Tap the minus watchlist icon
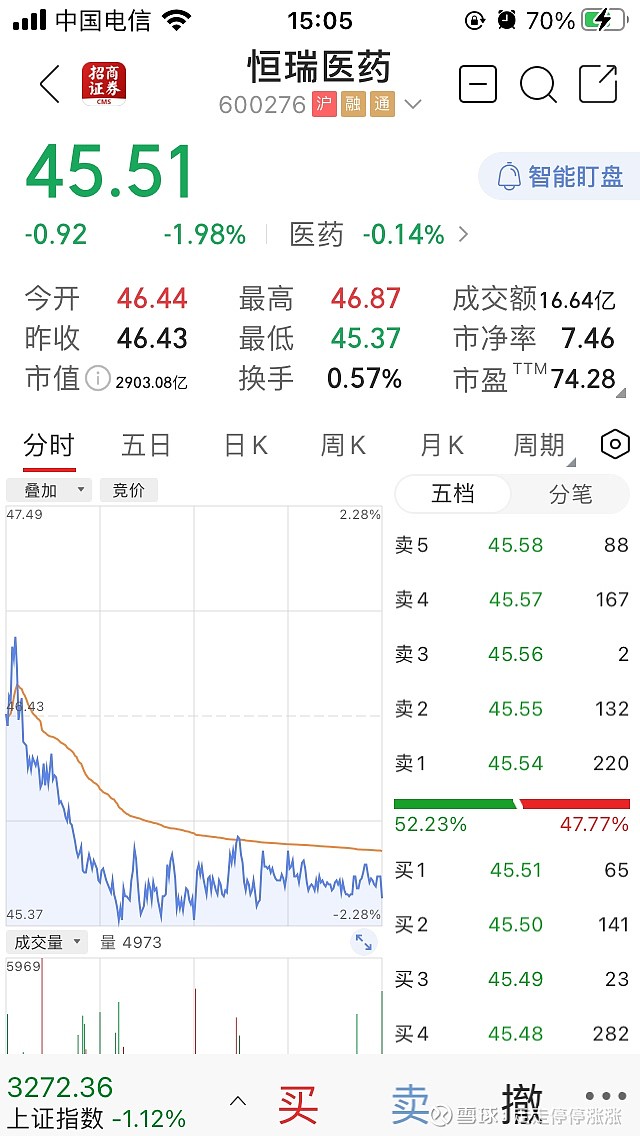Image resolution: width=640 pixels, height=1136 pixels. click(478, 84)
